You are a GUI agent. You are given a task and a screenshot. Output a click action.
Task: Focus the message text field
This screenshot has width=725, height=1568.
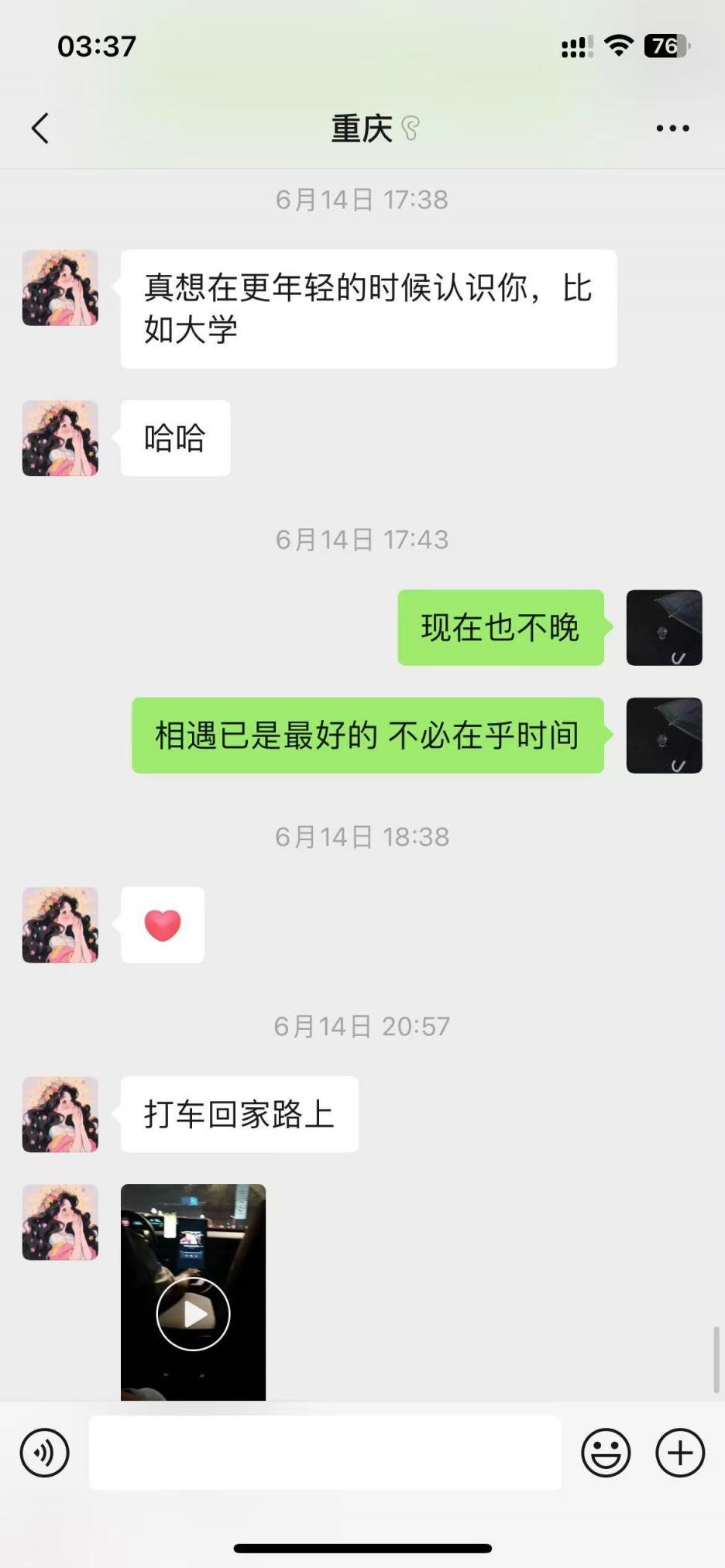click(325, 1453)
